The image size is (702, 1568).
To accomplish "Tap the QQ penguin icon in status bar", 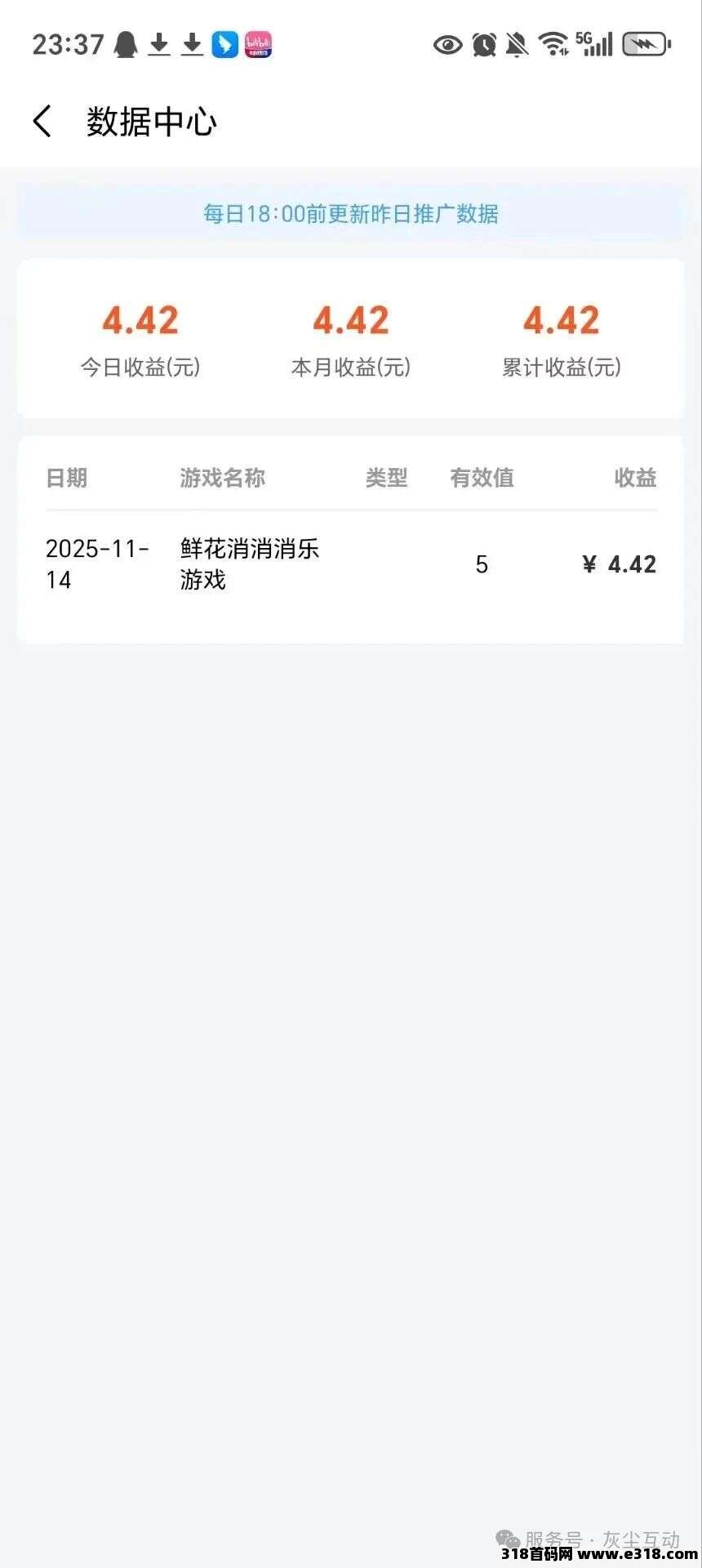I will click(x=127, y=43).
